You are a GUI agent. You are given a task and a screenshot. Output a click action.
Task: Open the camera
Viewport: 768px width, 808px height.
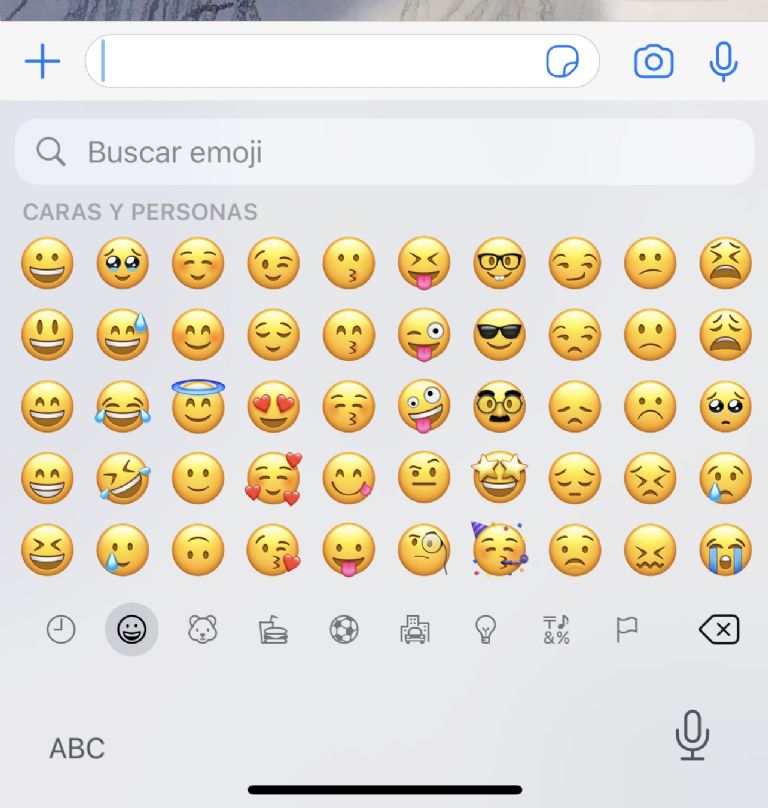point(653,62)
